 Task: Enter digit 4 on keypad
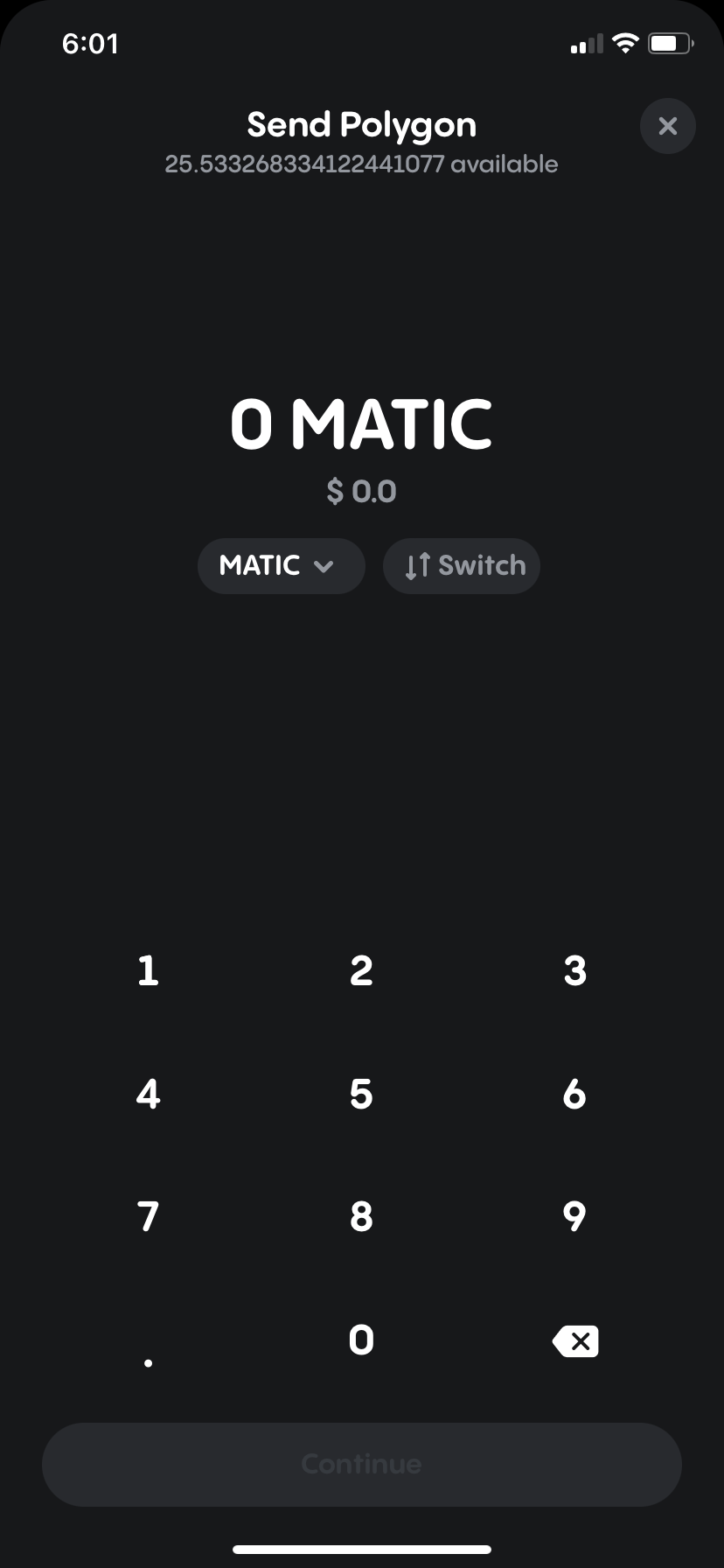tap(149, 1094)
